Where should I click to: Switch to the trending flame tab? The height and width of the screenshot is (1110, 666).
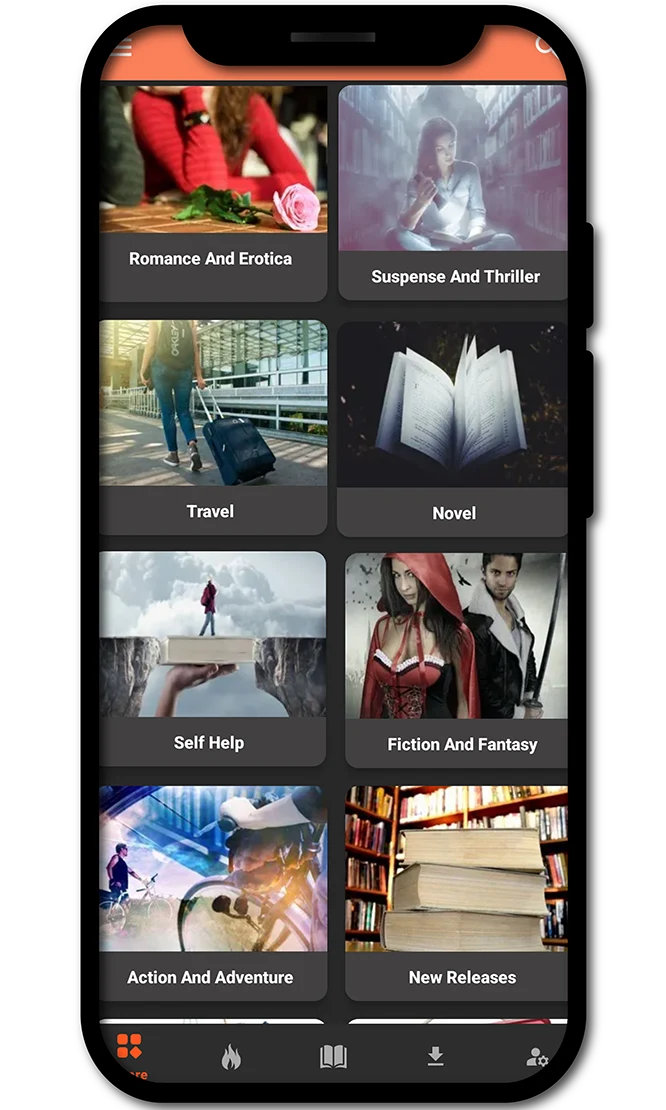(x=231, y=1057)
